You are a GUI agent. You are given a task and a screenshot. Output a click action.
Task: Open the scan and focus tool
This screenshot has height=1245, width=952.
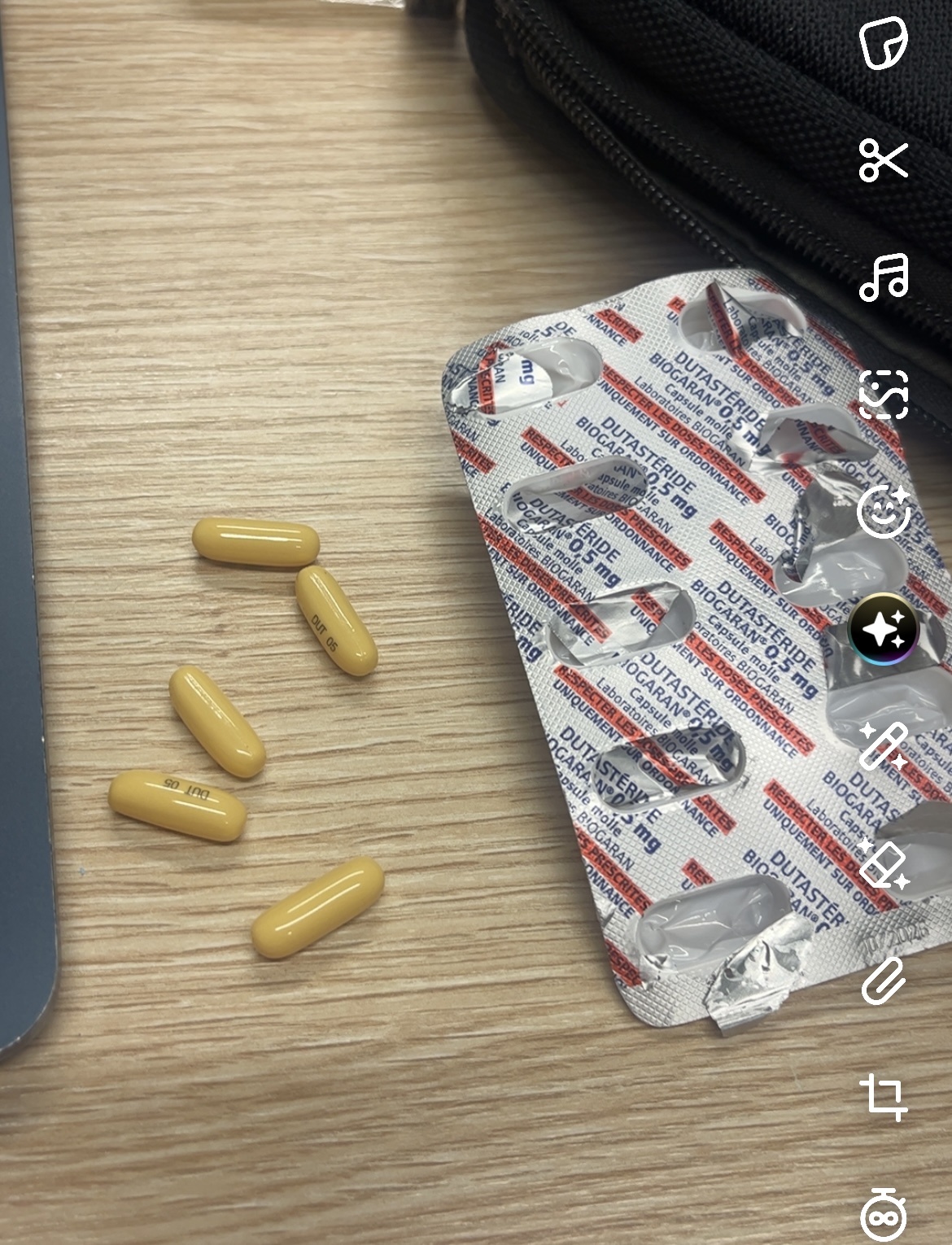click(x=884, y=395)
